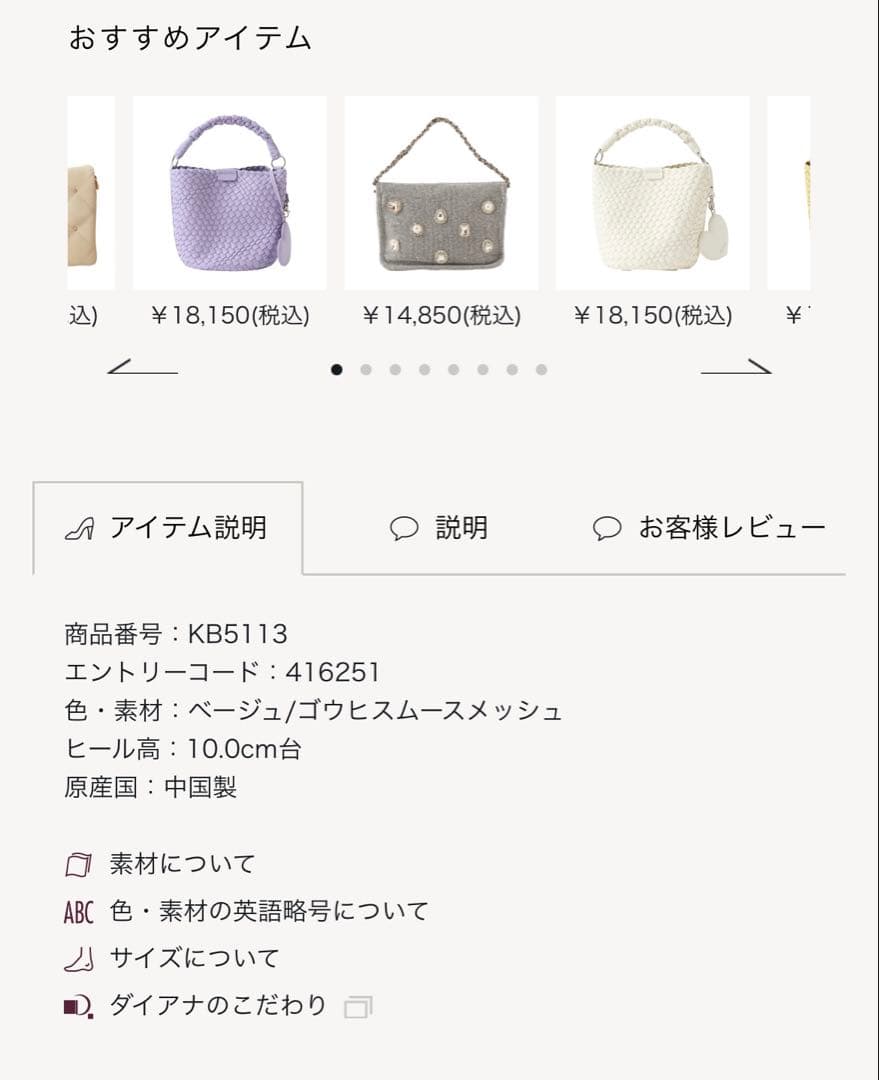Click the chat icon next to お客様レビュー

(x=606, y=527)
